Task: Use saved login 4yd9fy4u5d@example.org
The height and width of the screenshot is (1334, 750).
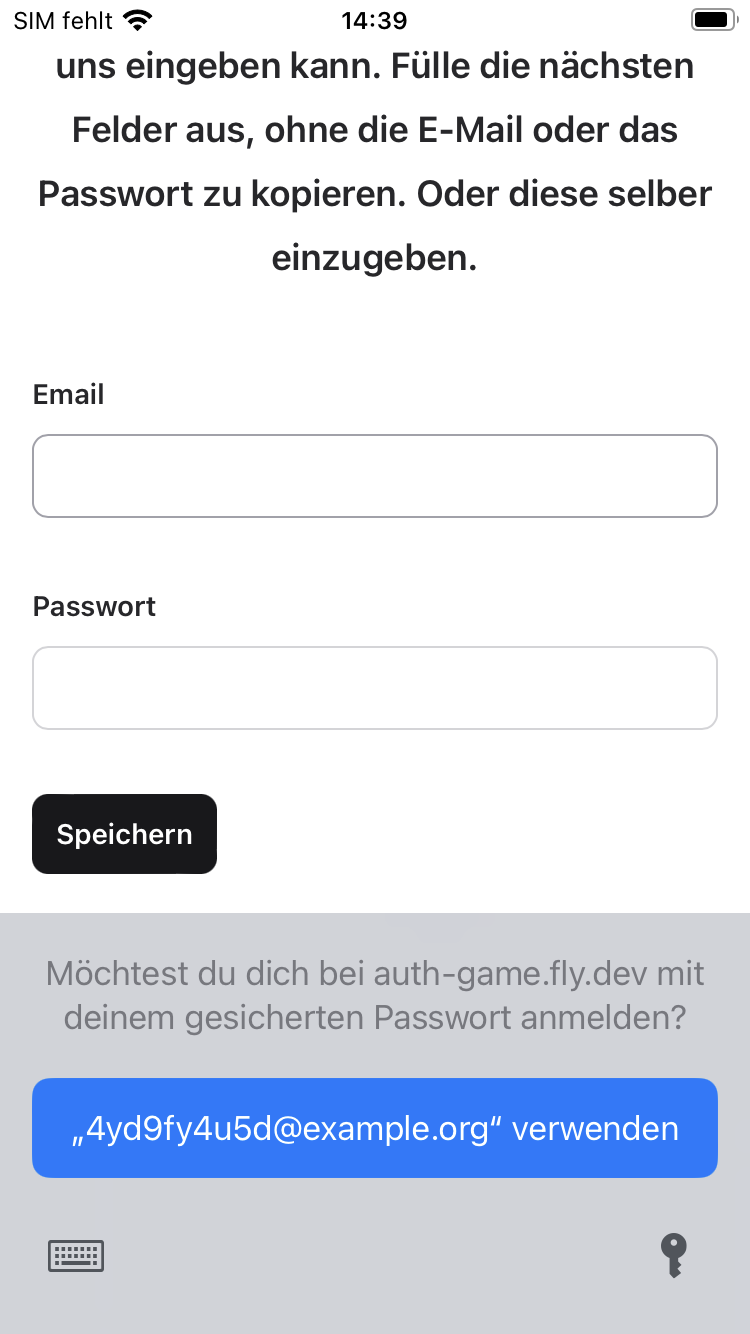Action: 375,1128
